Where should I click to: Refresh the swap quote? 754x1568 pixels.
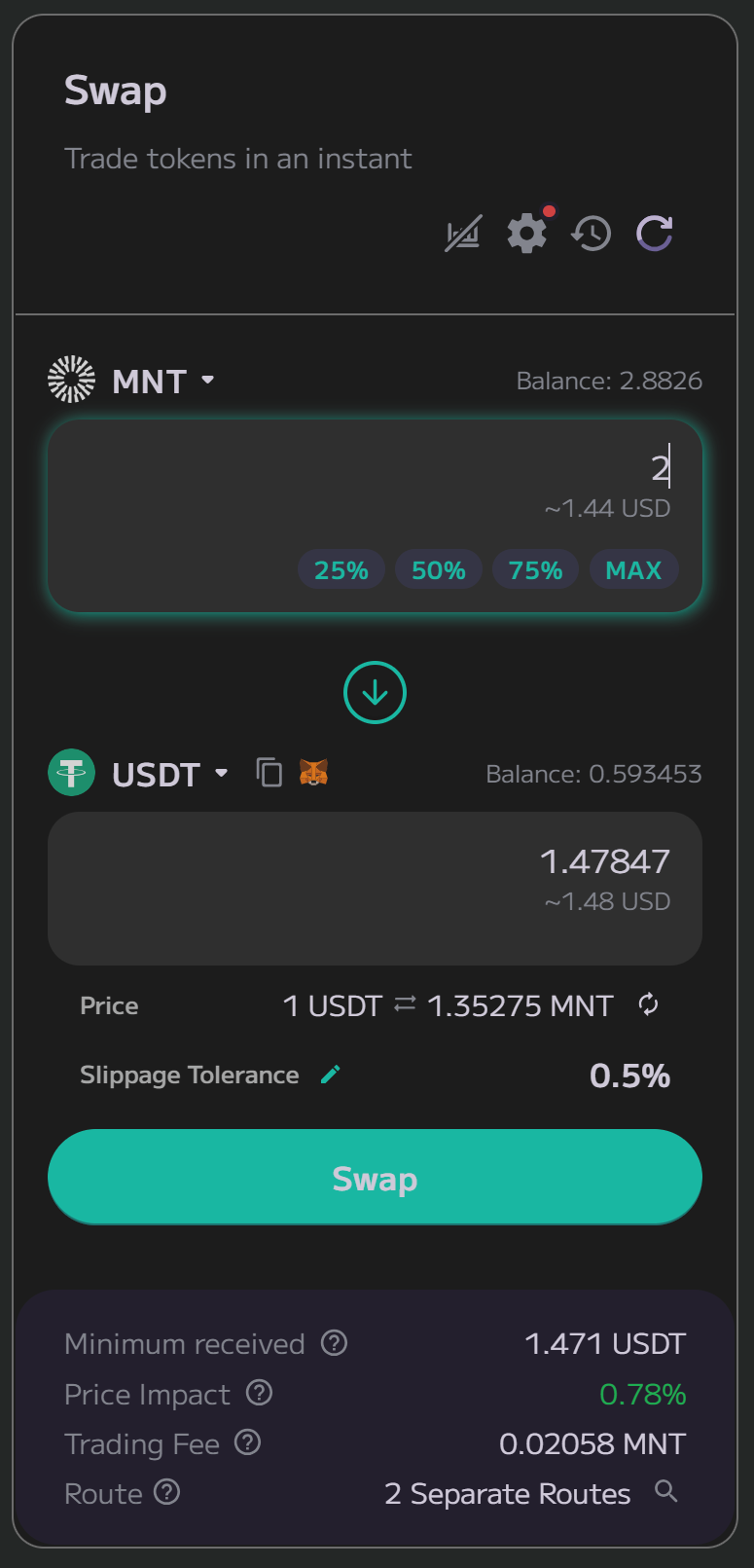(655, 234)
